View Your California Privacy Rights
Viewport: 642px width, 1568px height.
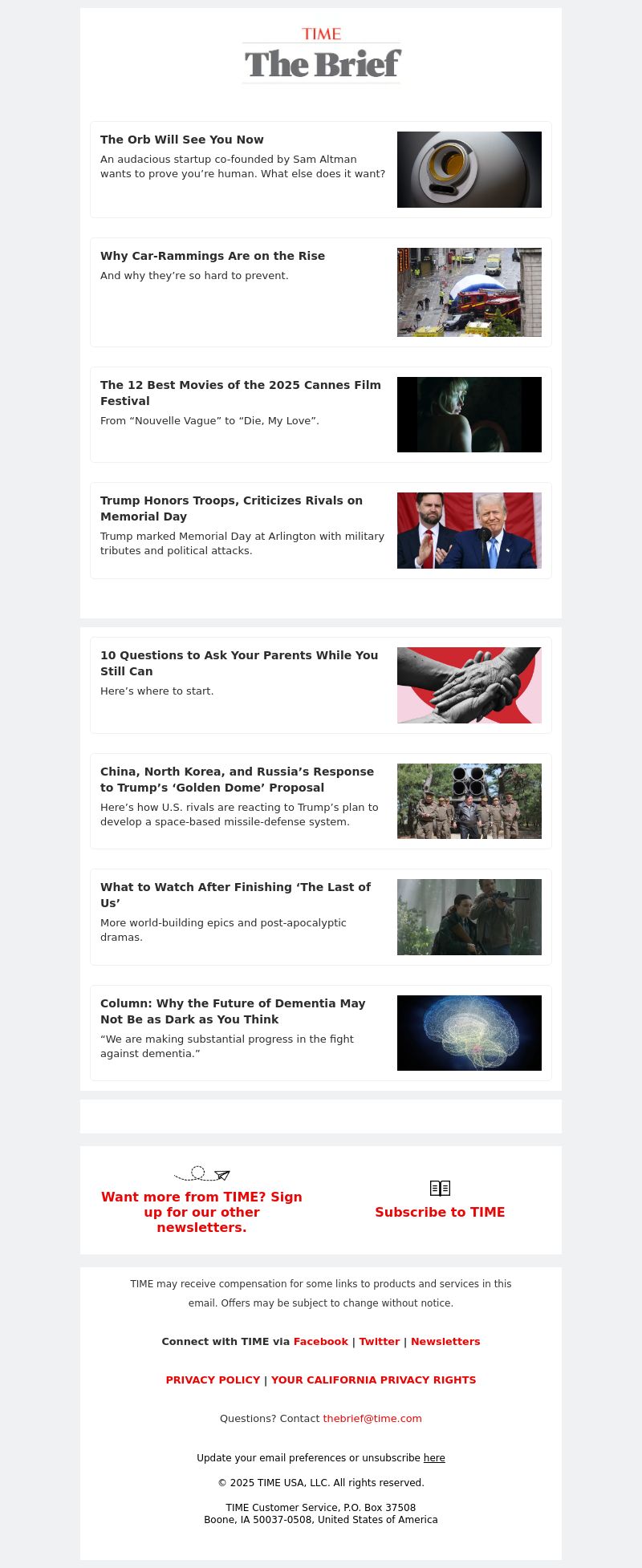pos(373,1380)
